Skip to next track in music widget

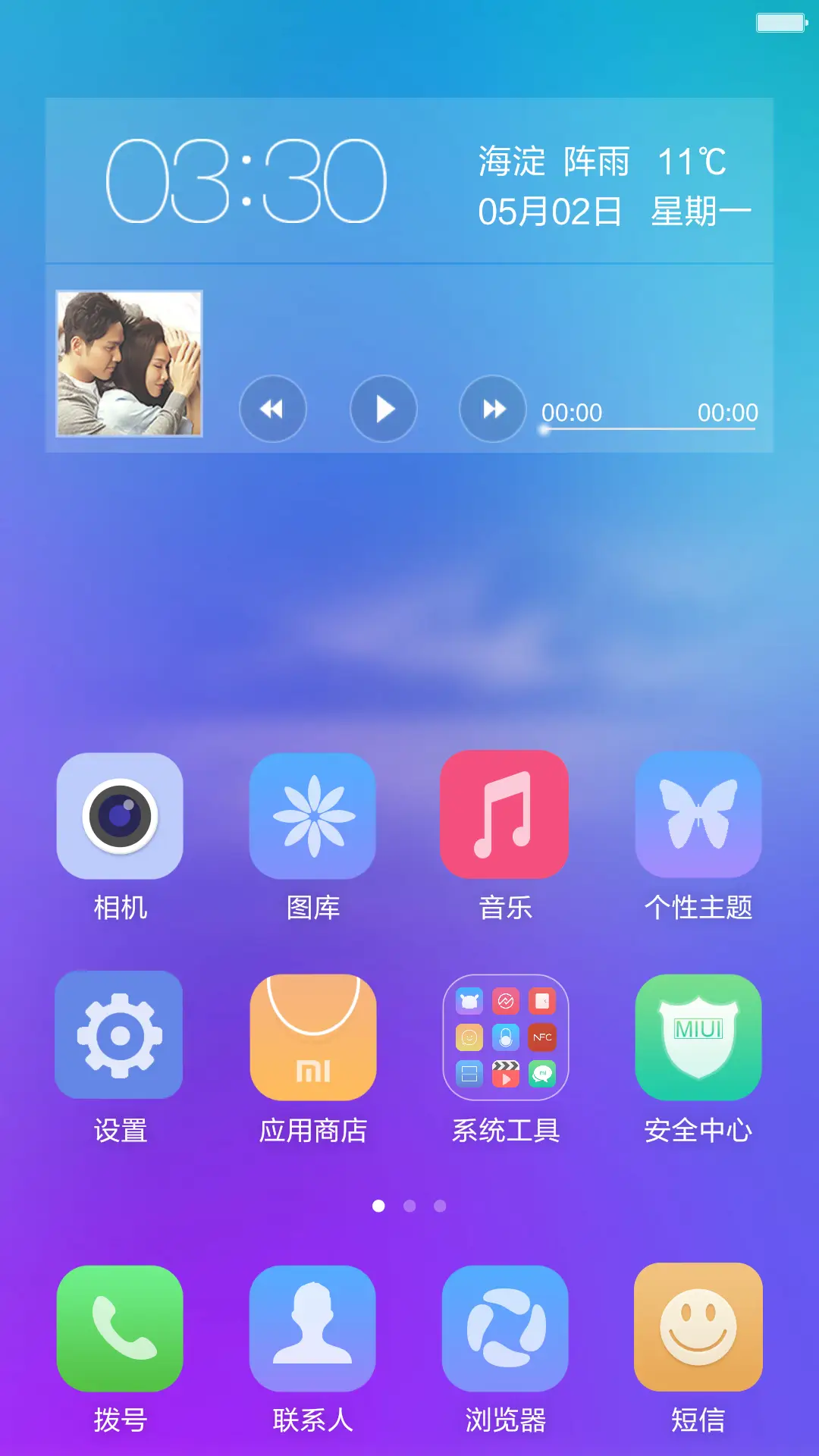(493, 409)
